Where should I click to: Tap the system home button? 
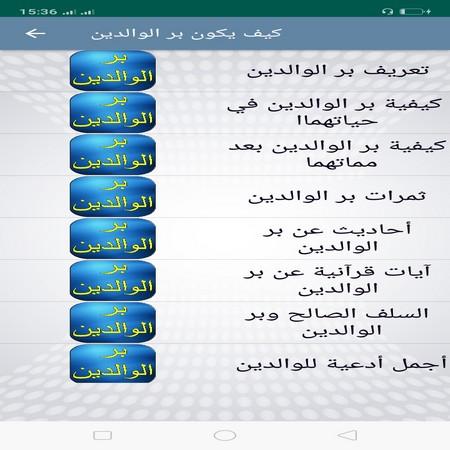225,435
